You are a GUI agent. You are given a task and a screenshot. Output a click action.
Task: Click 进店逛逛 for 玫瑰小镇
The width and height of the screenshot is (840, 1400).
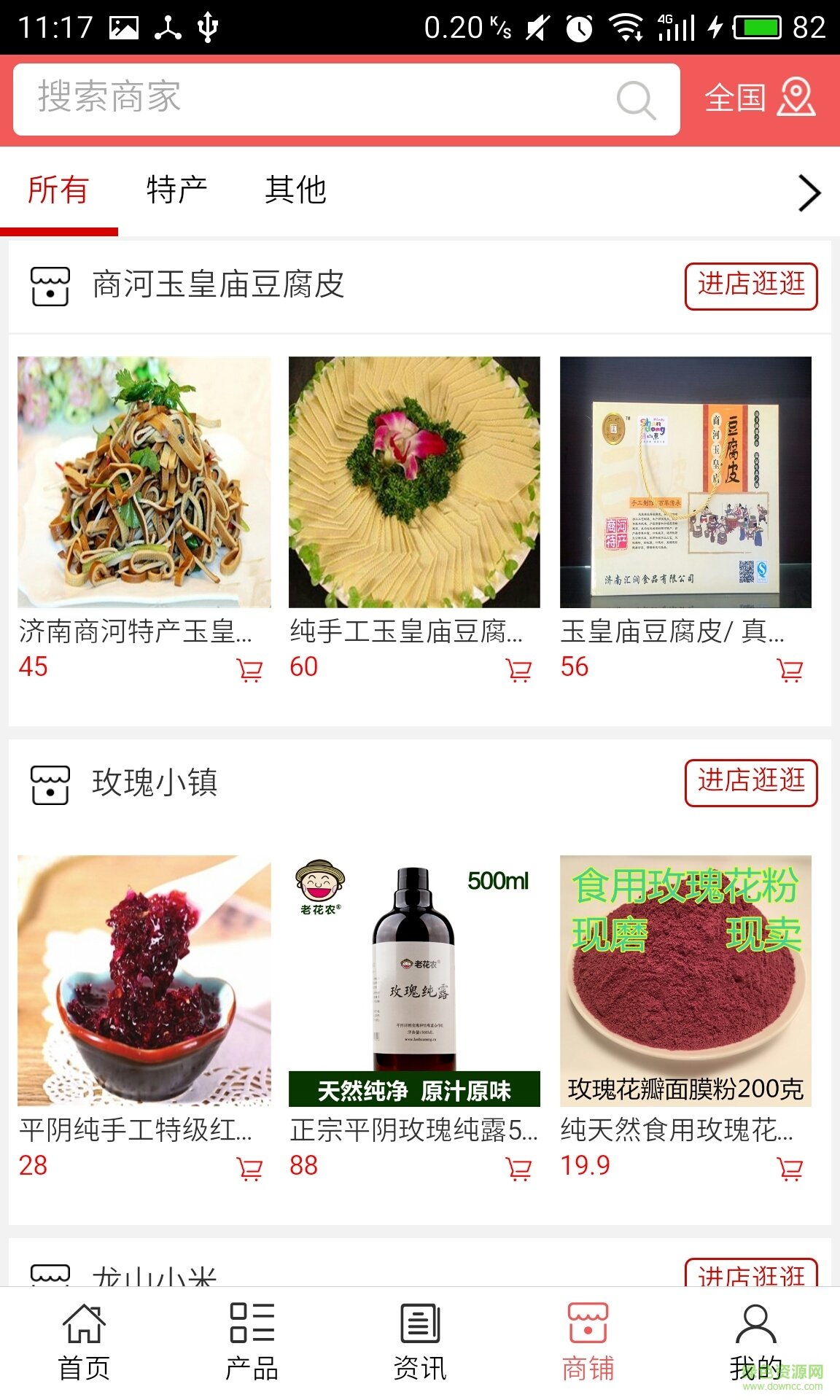[750, 784]
